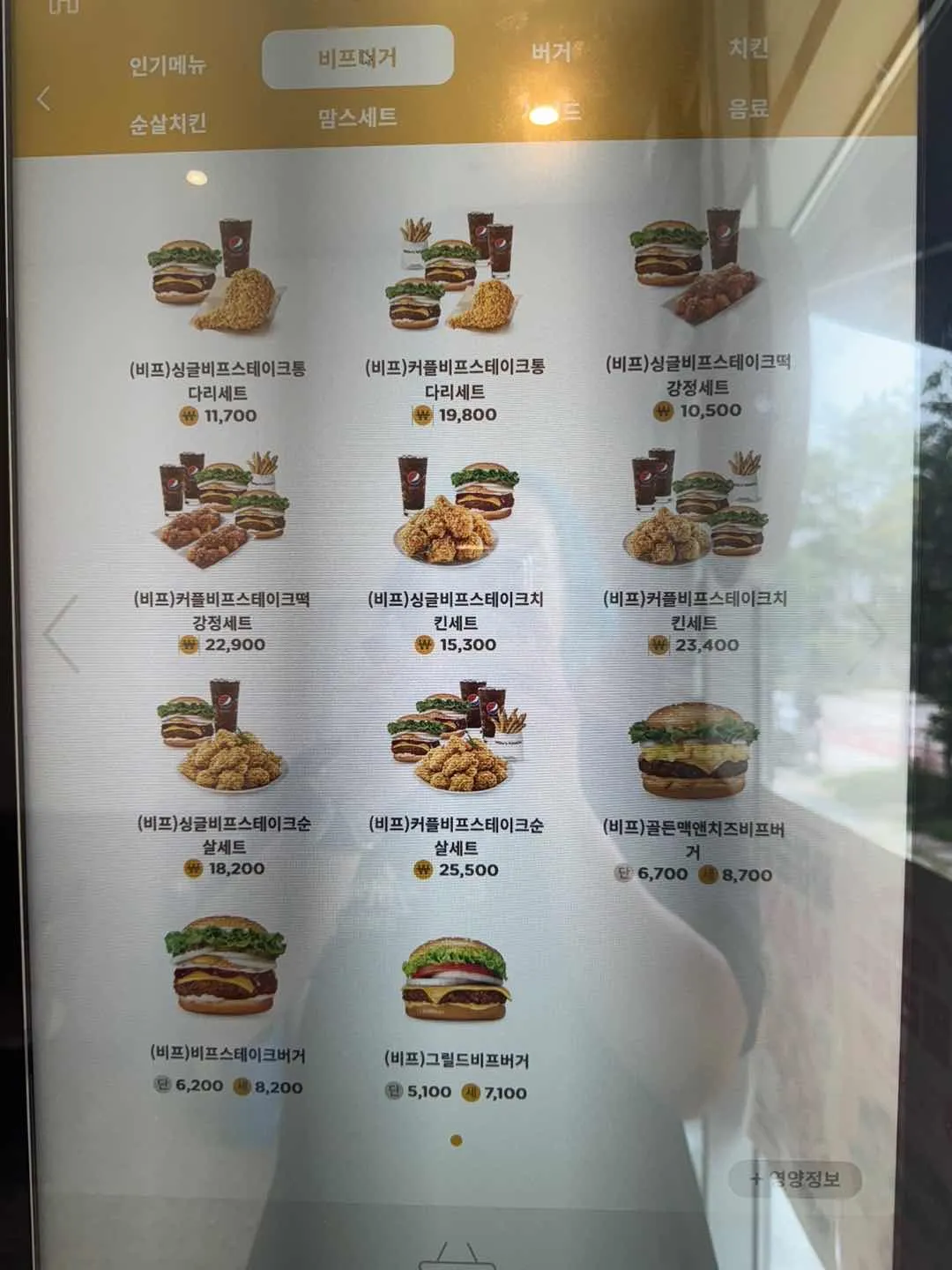Switch to the 순살치킨 tab
Viewport: 952px width, 1270px height.
(x=167, y=123)
